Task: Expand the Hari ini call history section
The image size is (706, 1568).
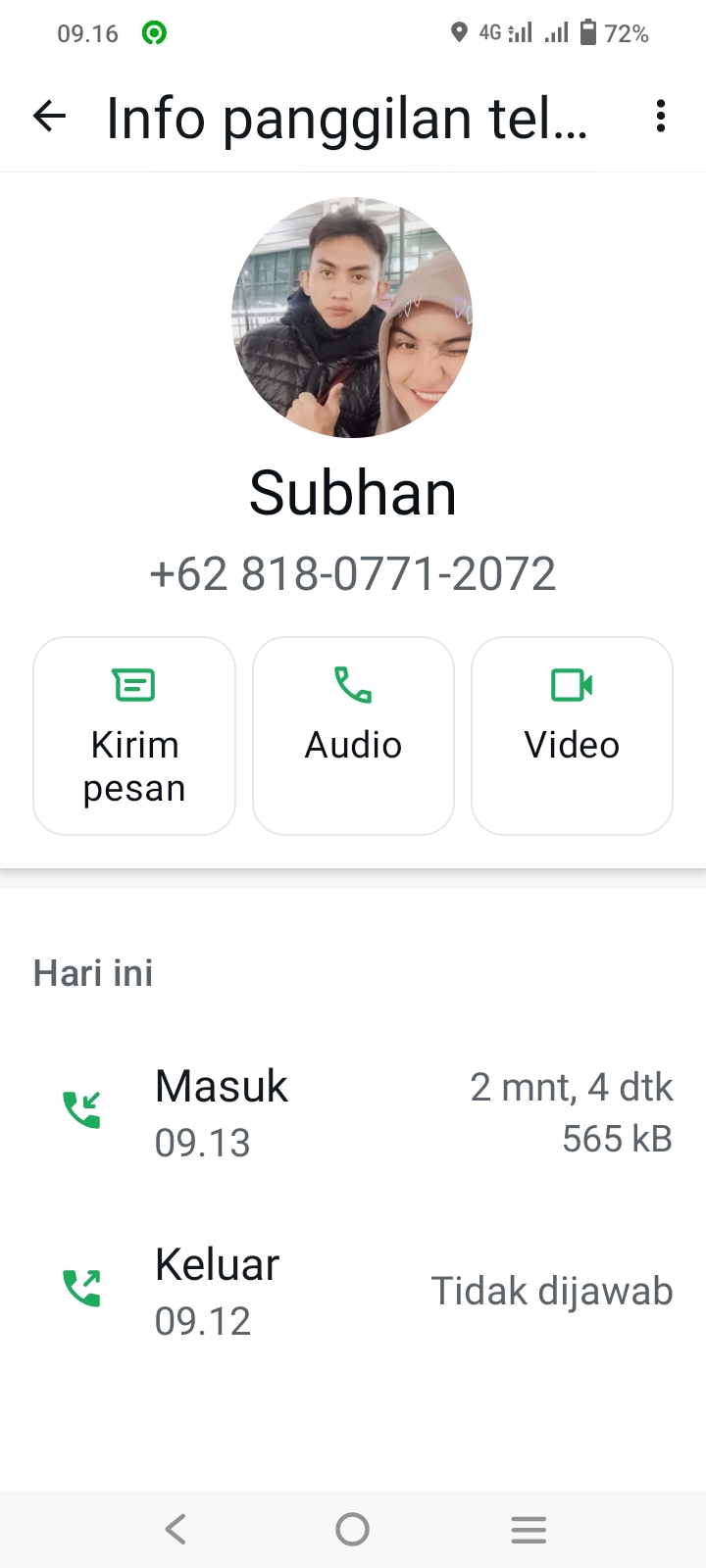Action: tap(93, 972)
